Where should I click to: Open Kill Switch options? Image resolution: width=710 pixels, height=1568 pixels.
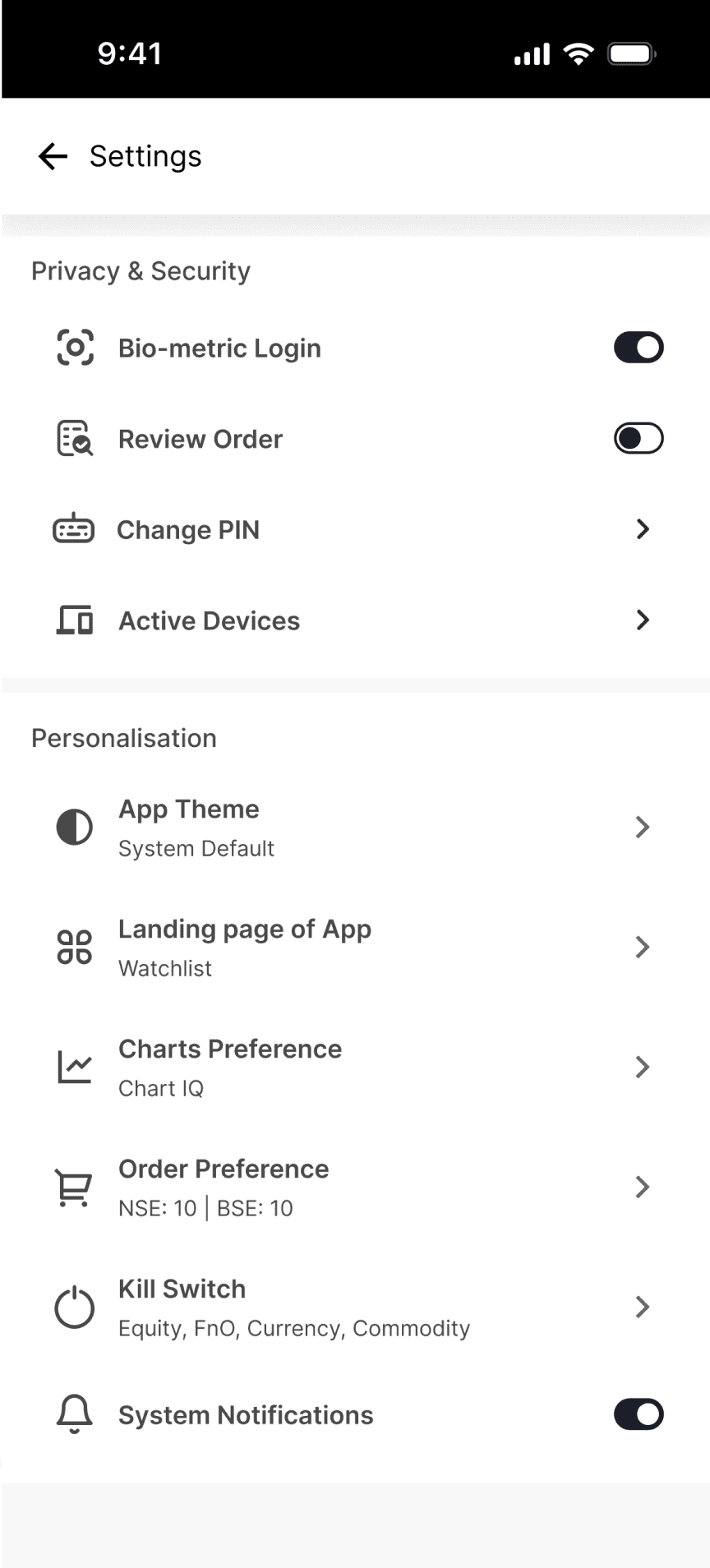(353, 1307)
